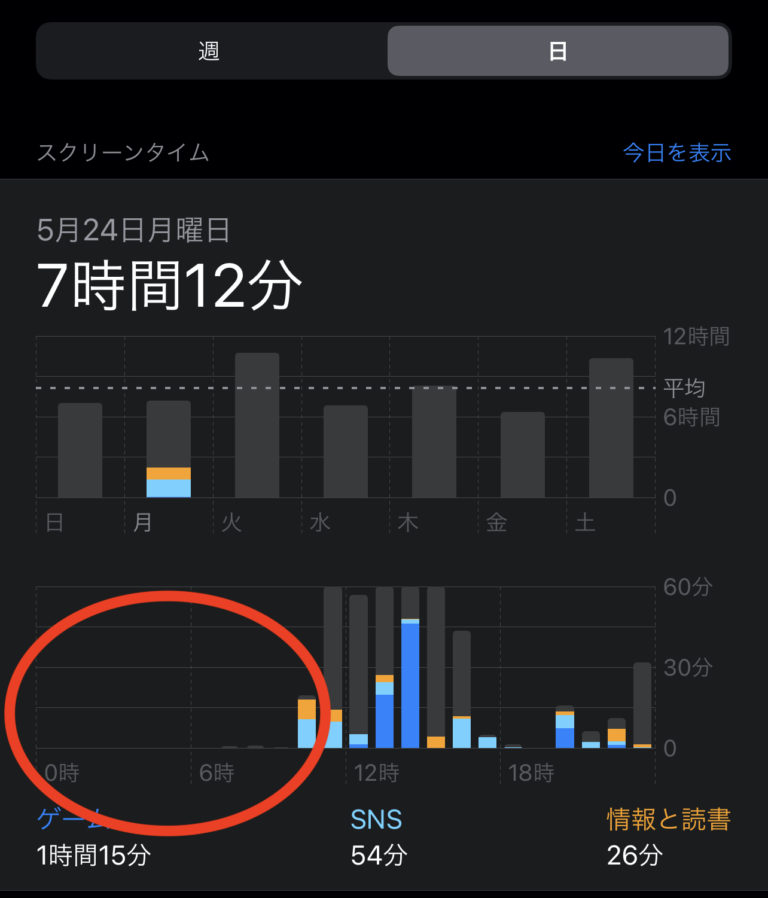Select the 日 (Day) tab

pyautogui.click(x=558, y=51)
